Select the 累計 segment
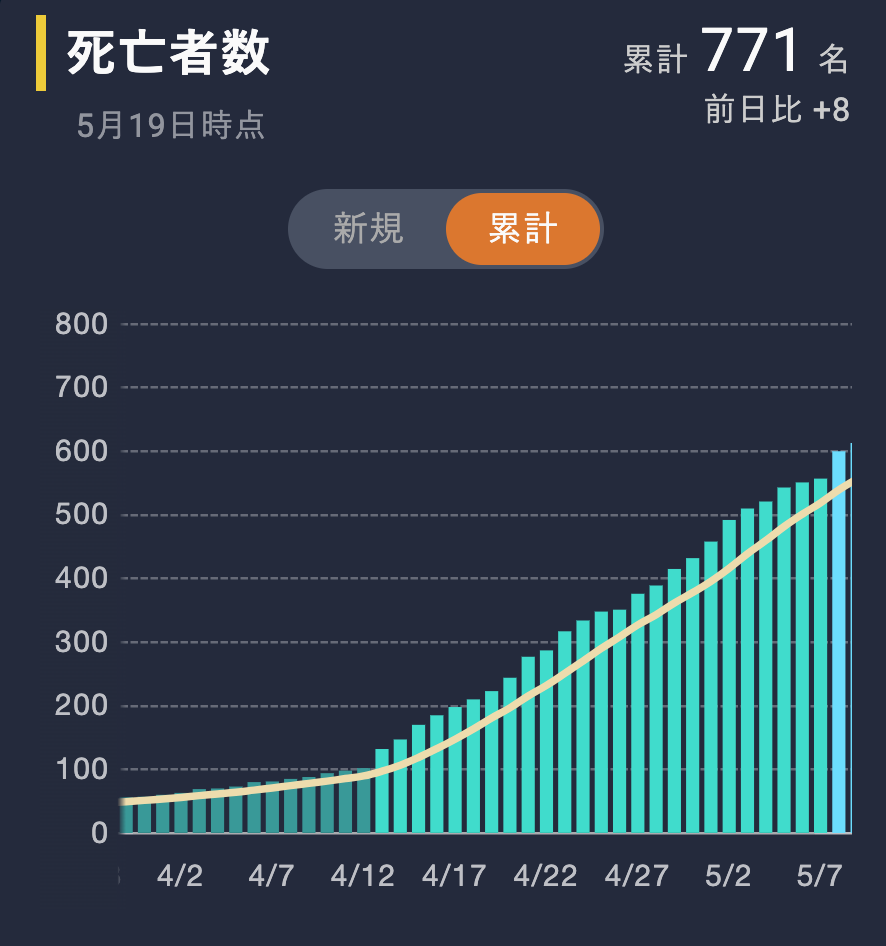This screenshot has width=886, height=946. [x=522, y=229]
